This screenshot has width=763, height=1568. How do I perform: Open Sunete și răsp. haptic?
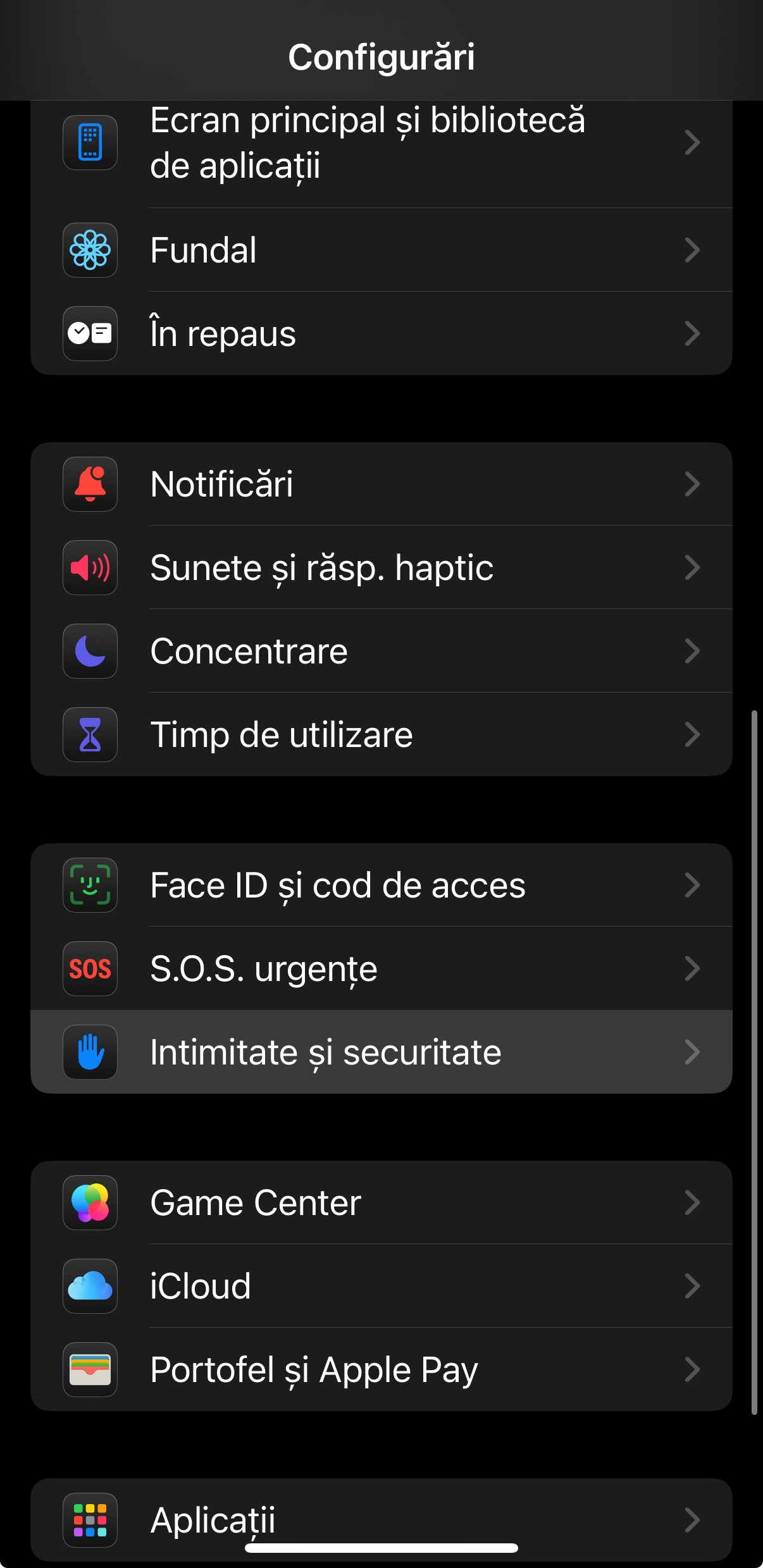point(380,567)
